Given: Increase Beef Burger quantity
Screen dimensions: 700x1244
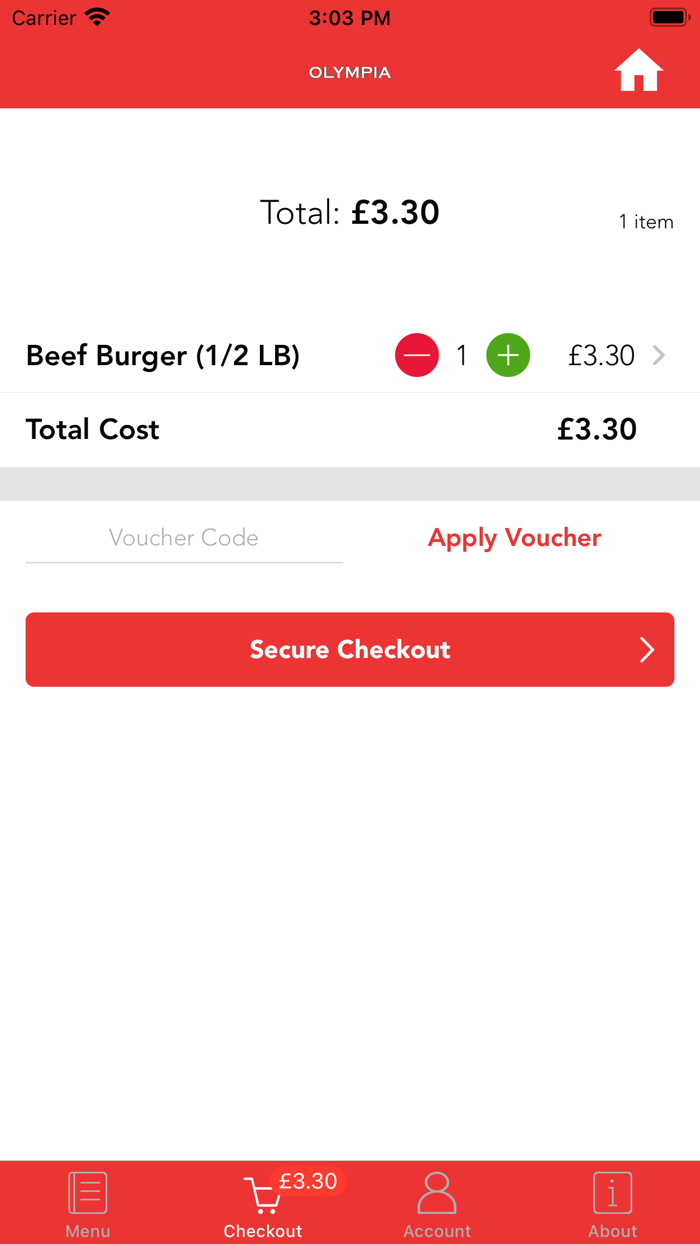Looking at the screenshot, I should pos(508,355).
